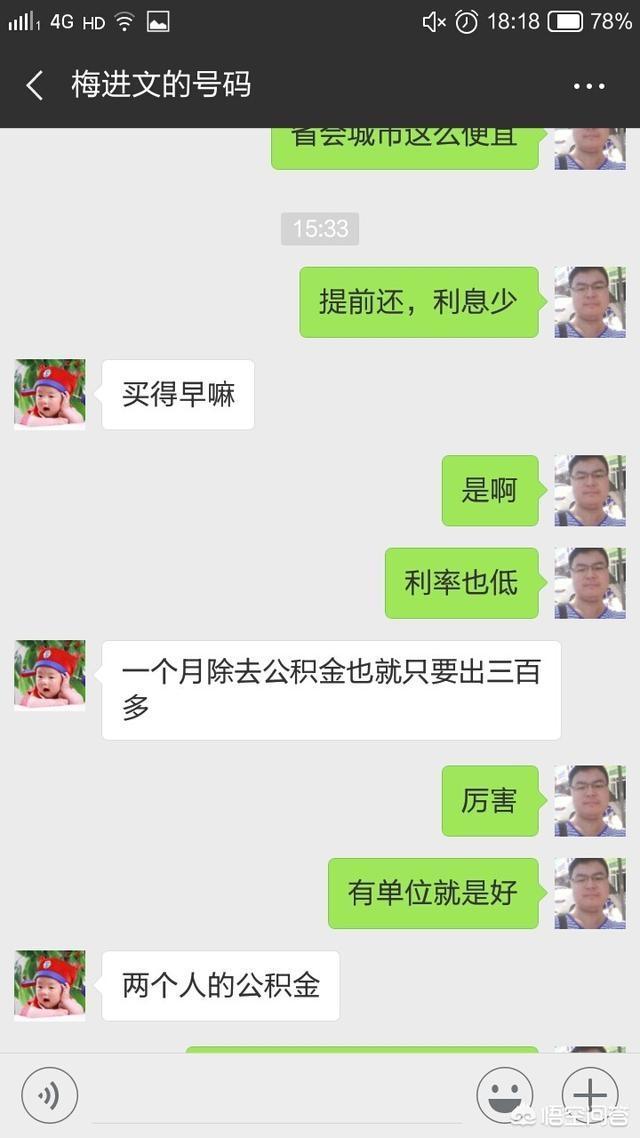
Task: Open the chat's three-dot overflow menu
Action: click(589, 86)
